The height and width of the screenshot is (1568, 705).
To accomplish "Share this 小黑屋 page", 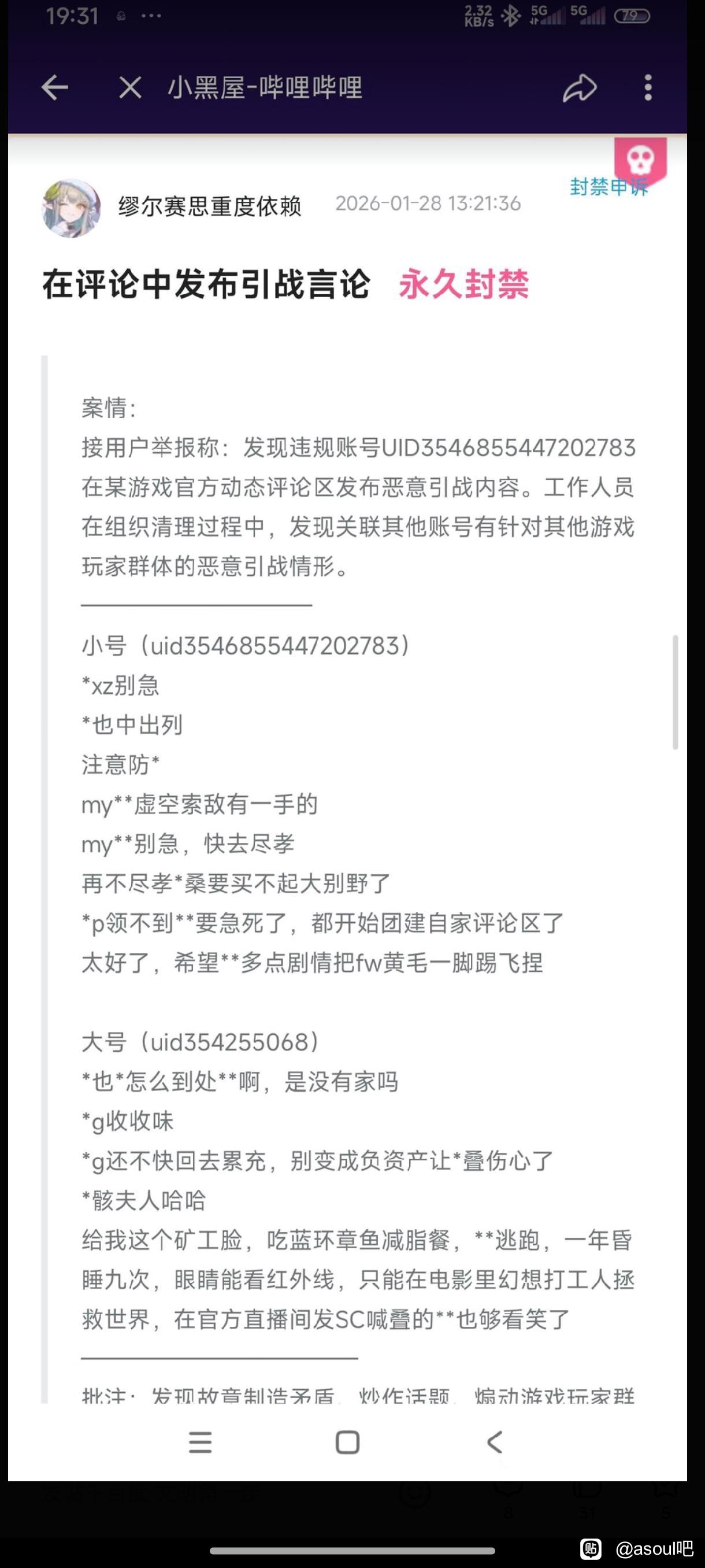I will 579,88.
